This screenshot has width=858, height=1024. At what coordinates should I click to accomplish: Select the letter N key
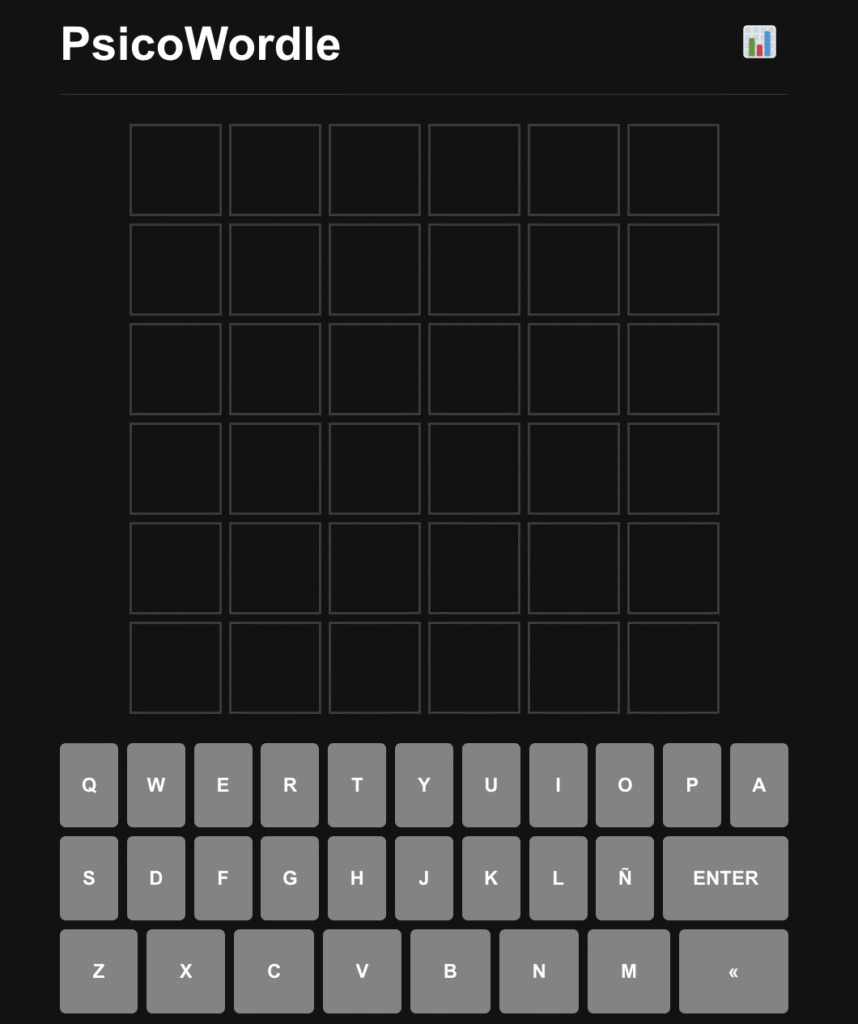pos(539,971)
